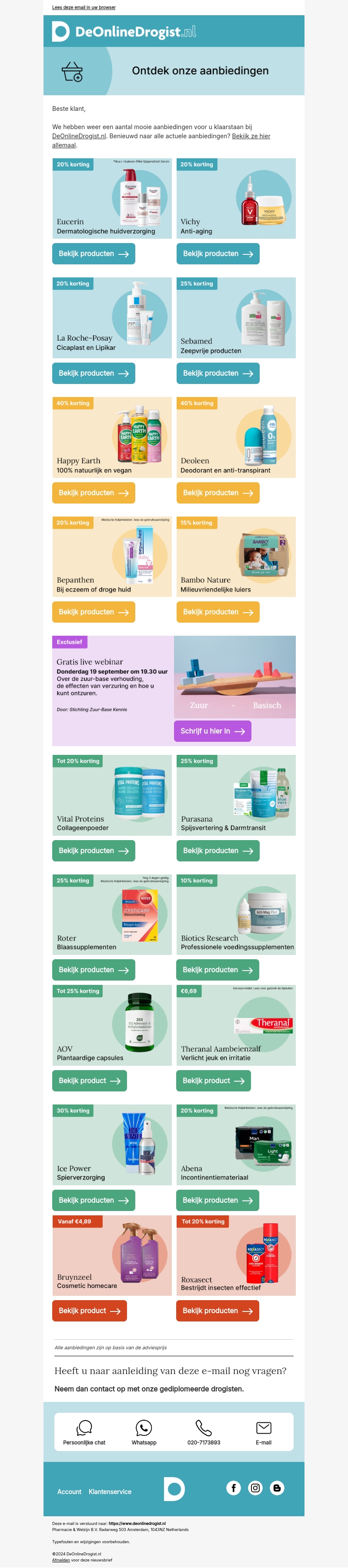Open Bambo Nature 'Bekijk producten' button
The image size is (348, 1568).
coord(217,612)
